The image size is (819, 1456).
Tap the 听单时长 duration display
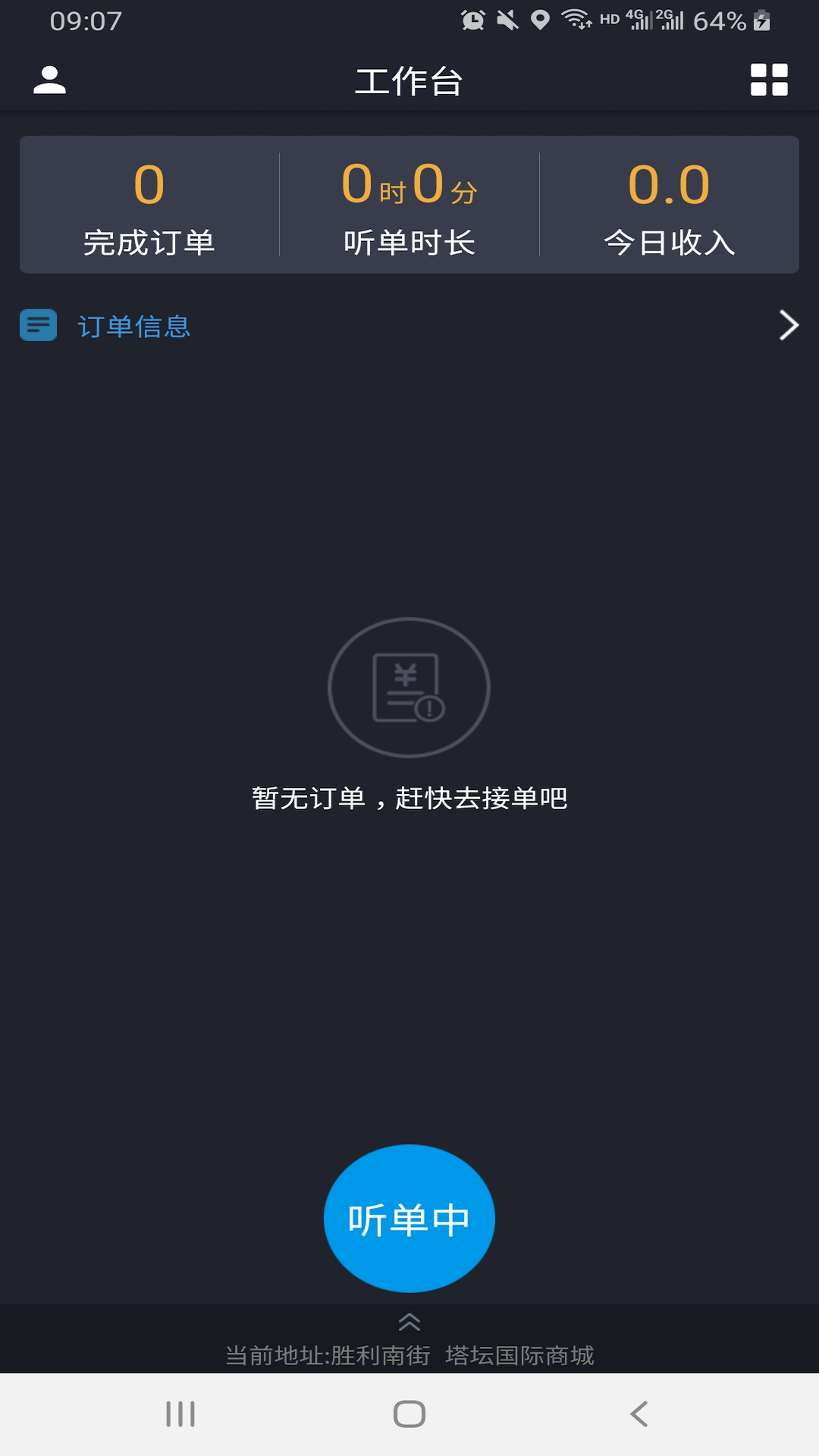click(409, 205)
